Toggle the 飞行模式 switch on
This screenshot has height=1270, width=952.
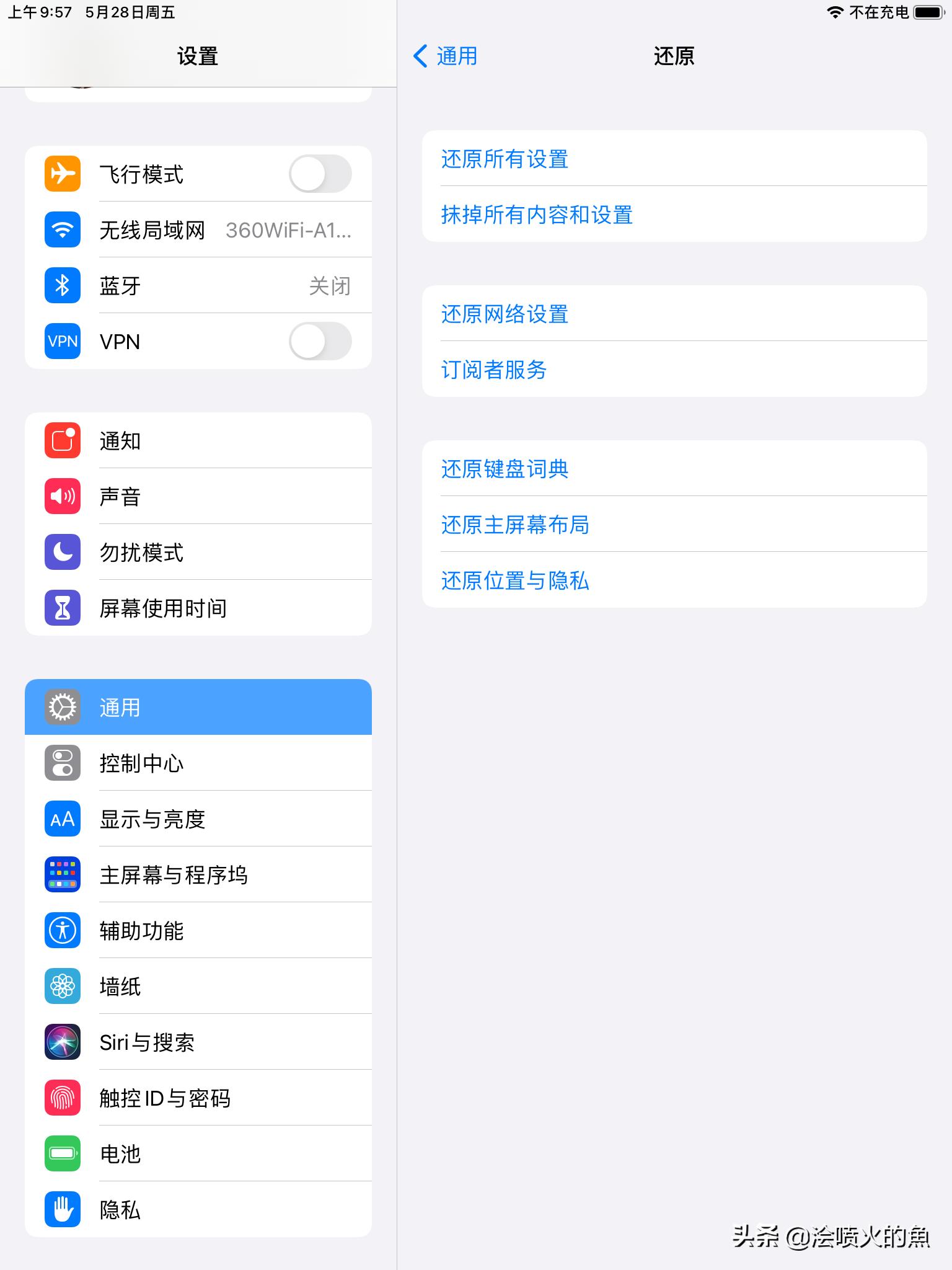(320, 174)
